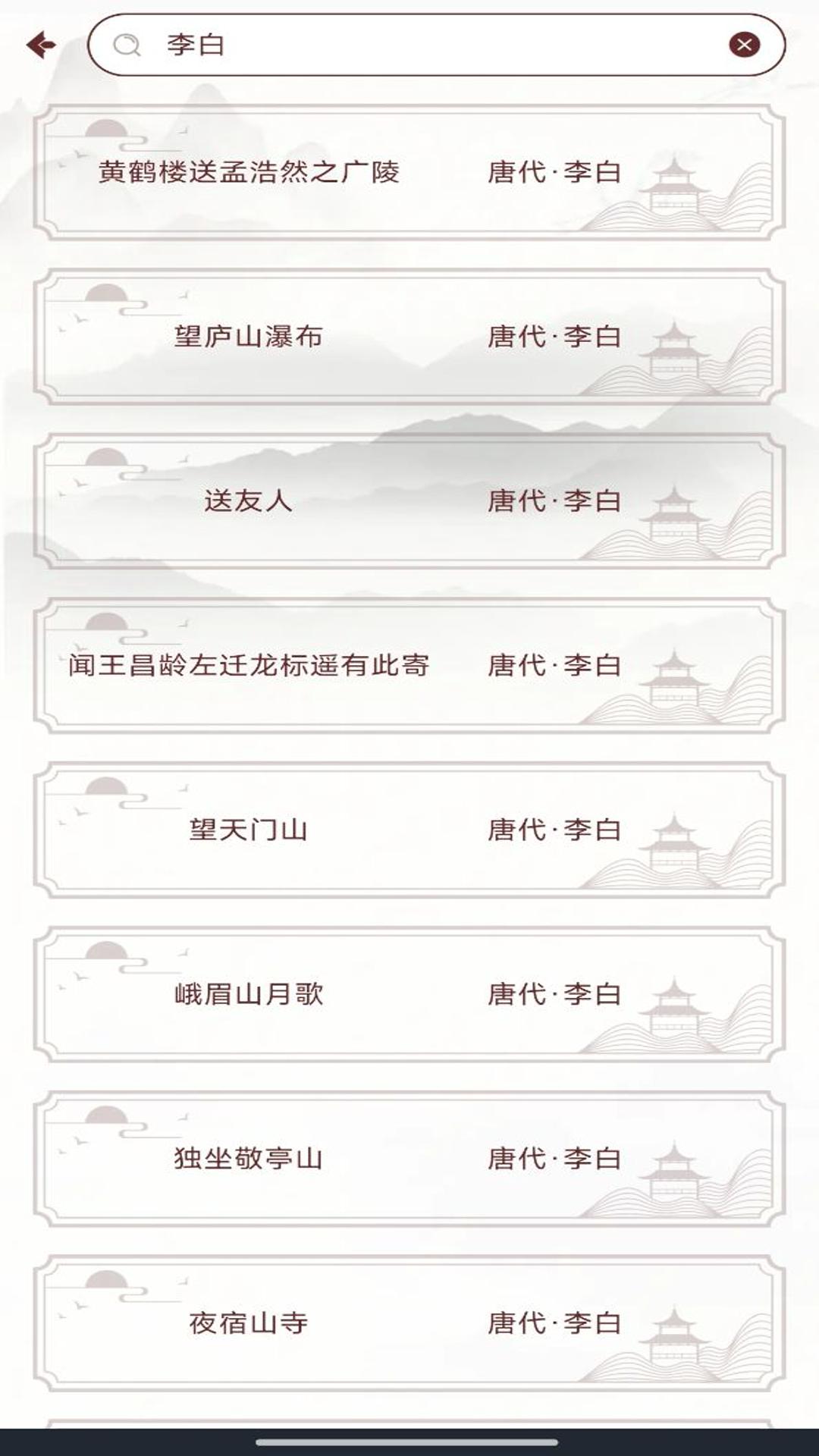Click the magnifying glass search icon
Image resolution: width=819 pixels, height=1456 pixels.
pos(126,46)
